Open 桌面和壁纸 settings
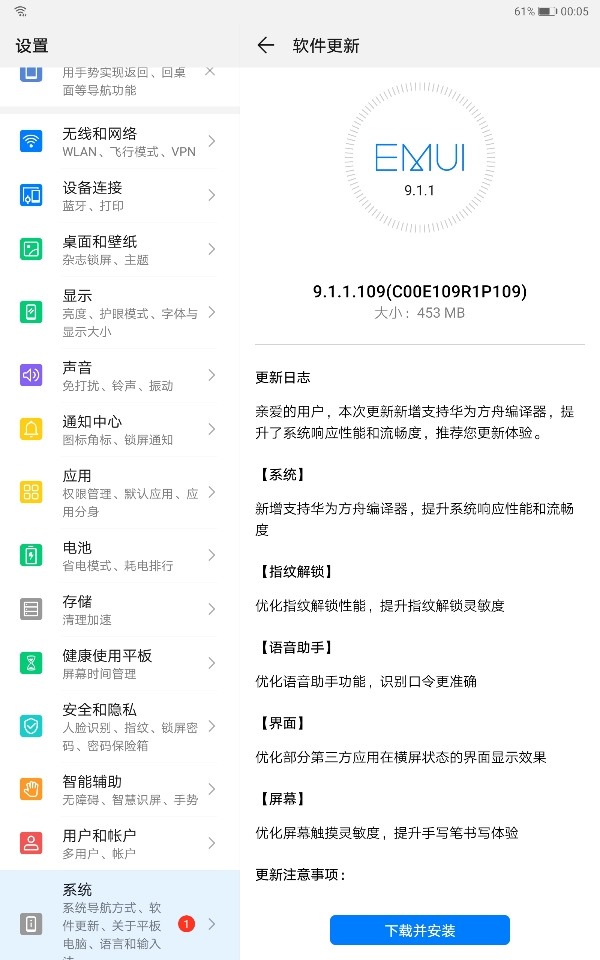 [x=120, y=250]
